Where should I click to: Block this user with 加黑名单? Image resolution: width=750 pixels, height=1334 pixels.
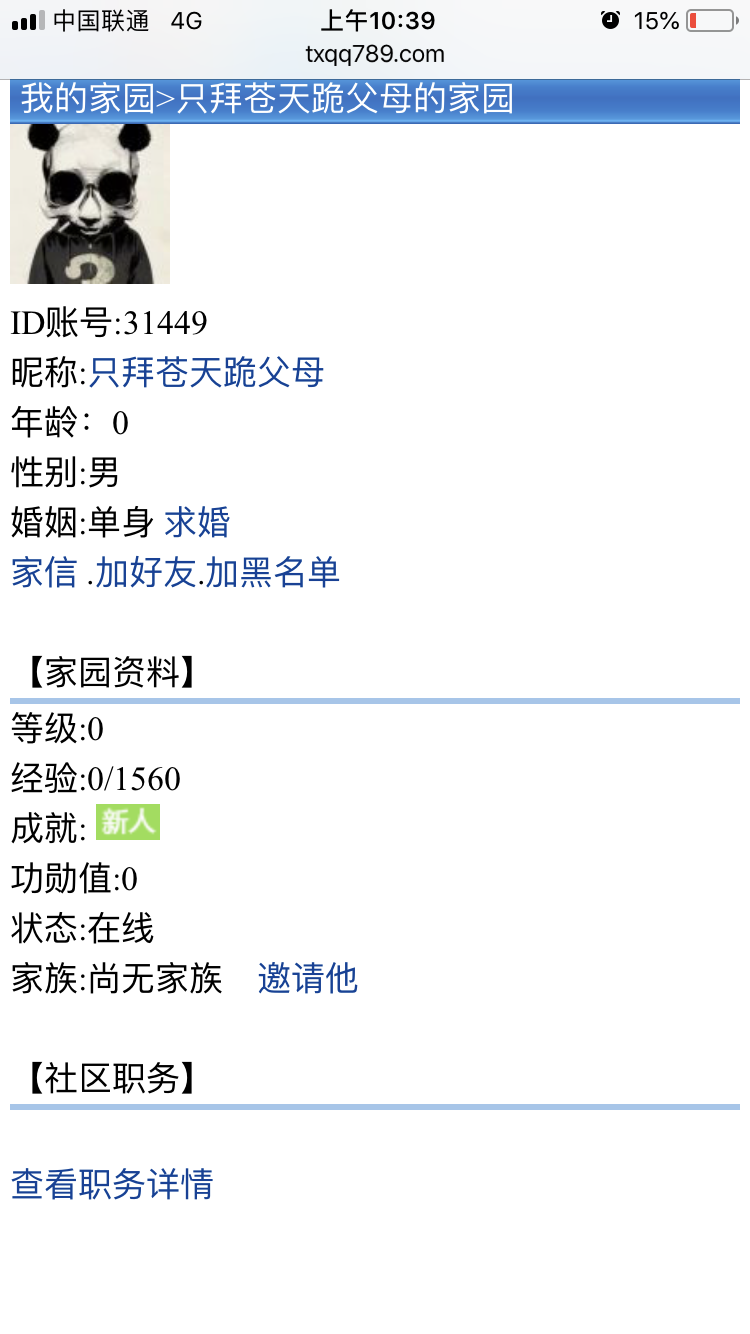coord(272,573)
